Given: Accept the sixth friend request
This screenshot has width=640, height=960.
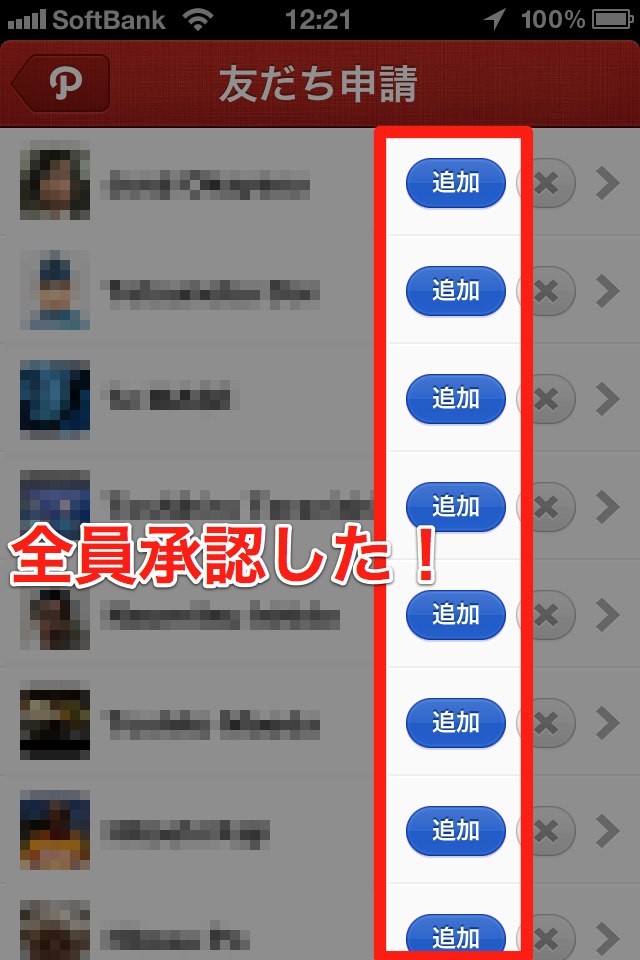Looking at the screenshot, I should point(455,723).
